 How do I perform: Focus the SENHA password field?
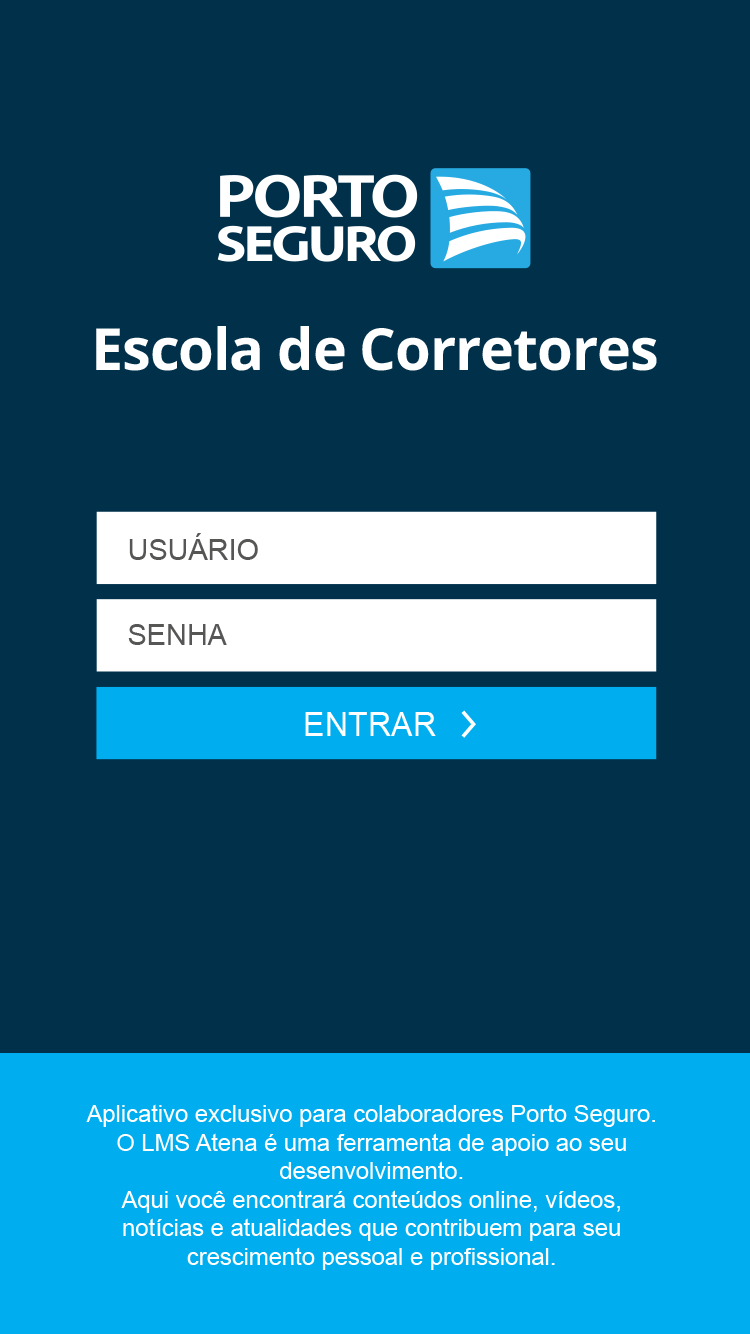(376, 635)
